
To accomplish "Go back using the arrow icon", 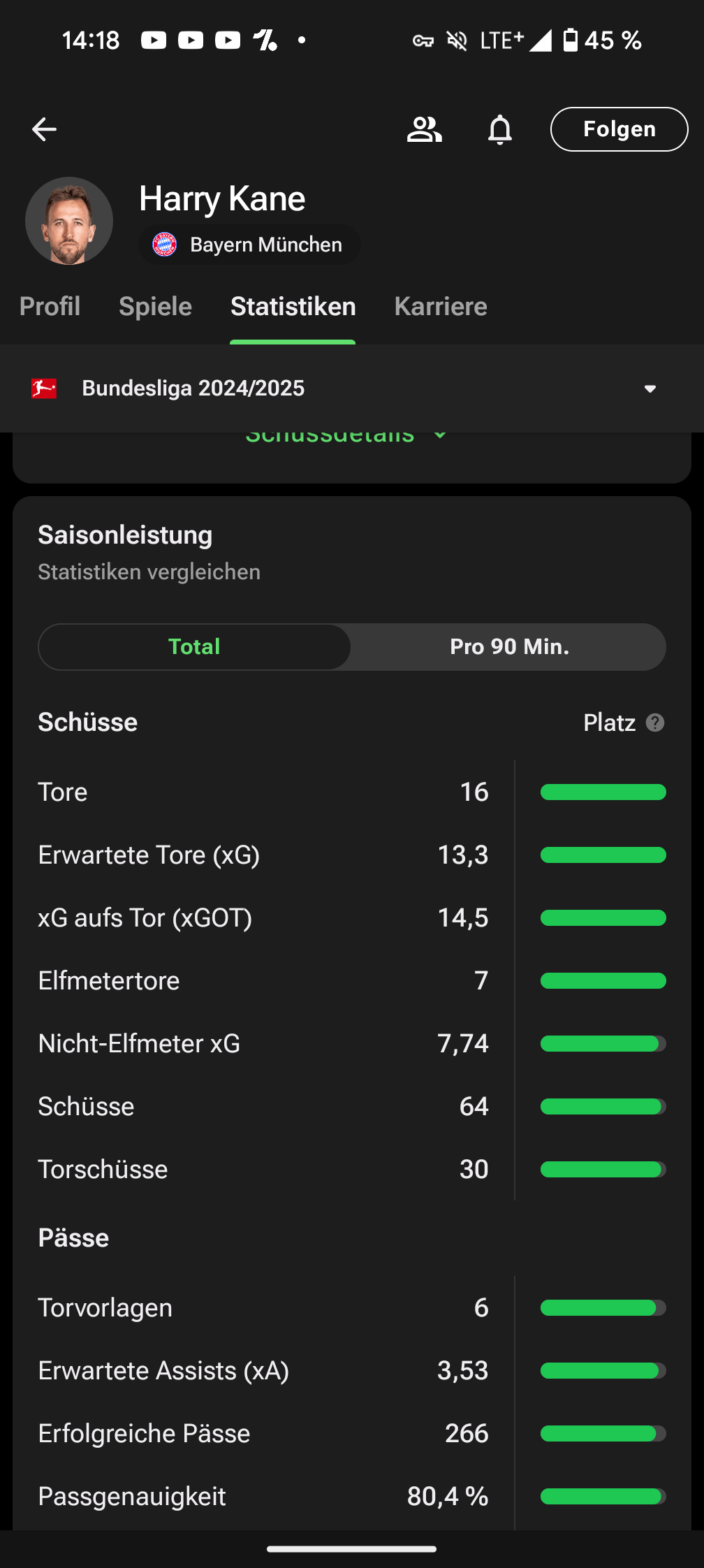I will point(44,129).
